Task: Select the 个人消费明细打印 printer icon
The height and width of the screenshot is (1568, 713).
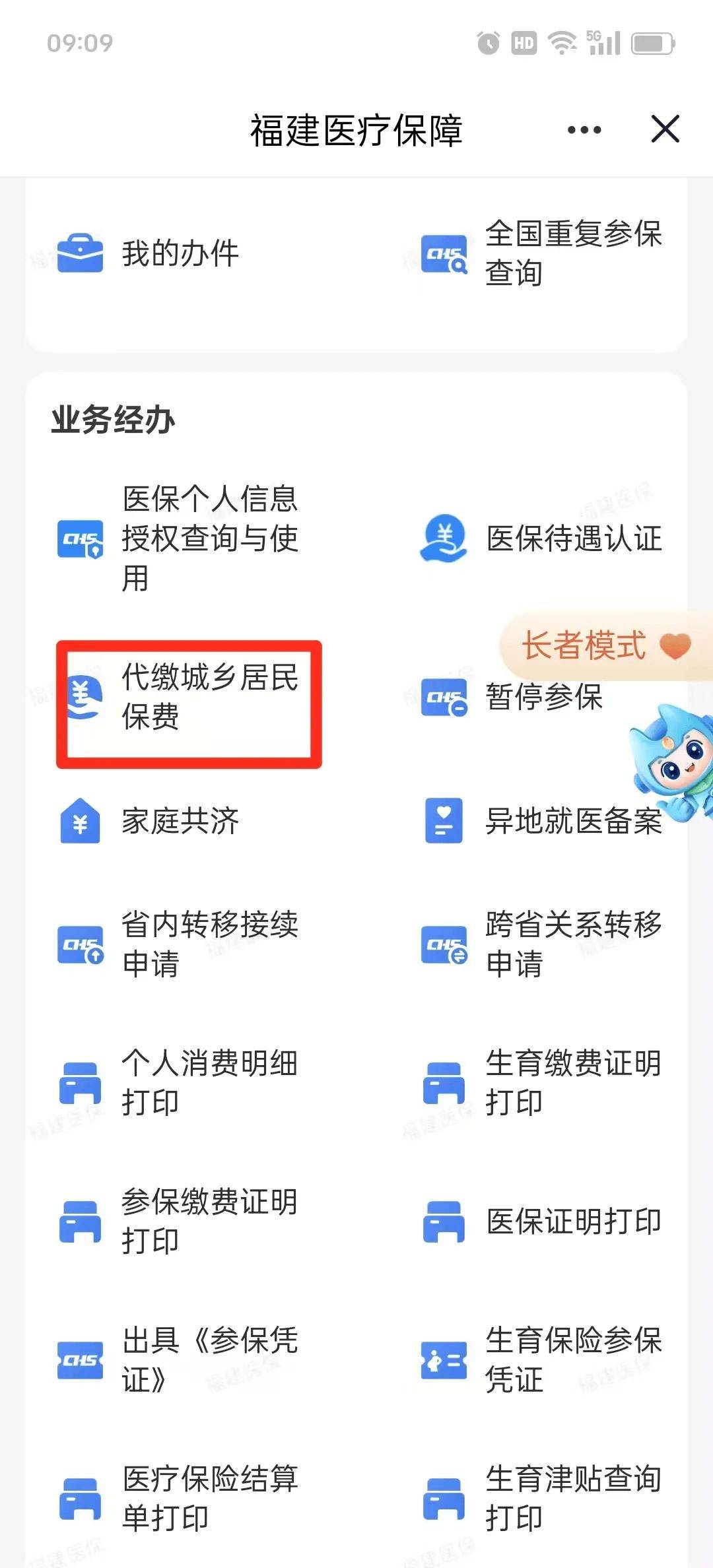Action: point(81,1082)
